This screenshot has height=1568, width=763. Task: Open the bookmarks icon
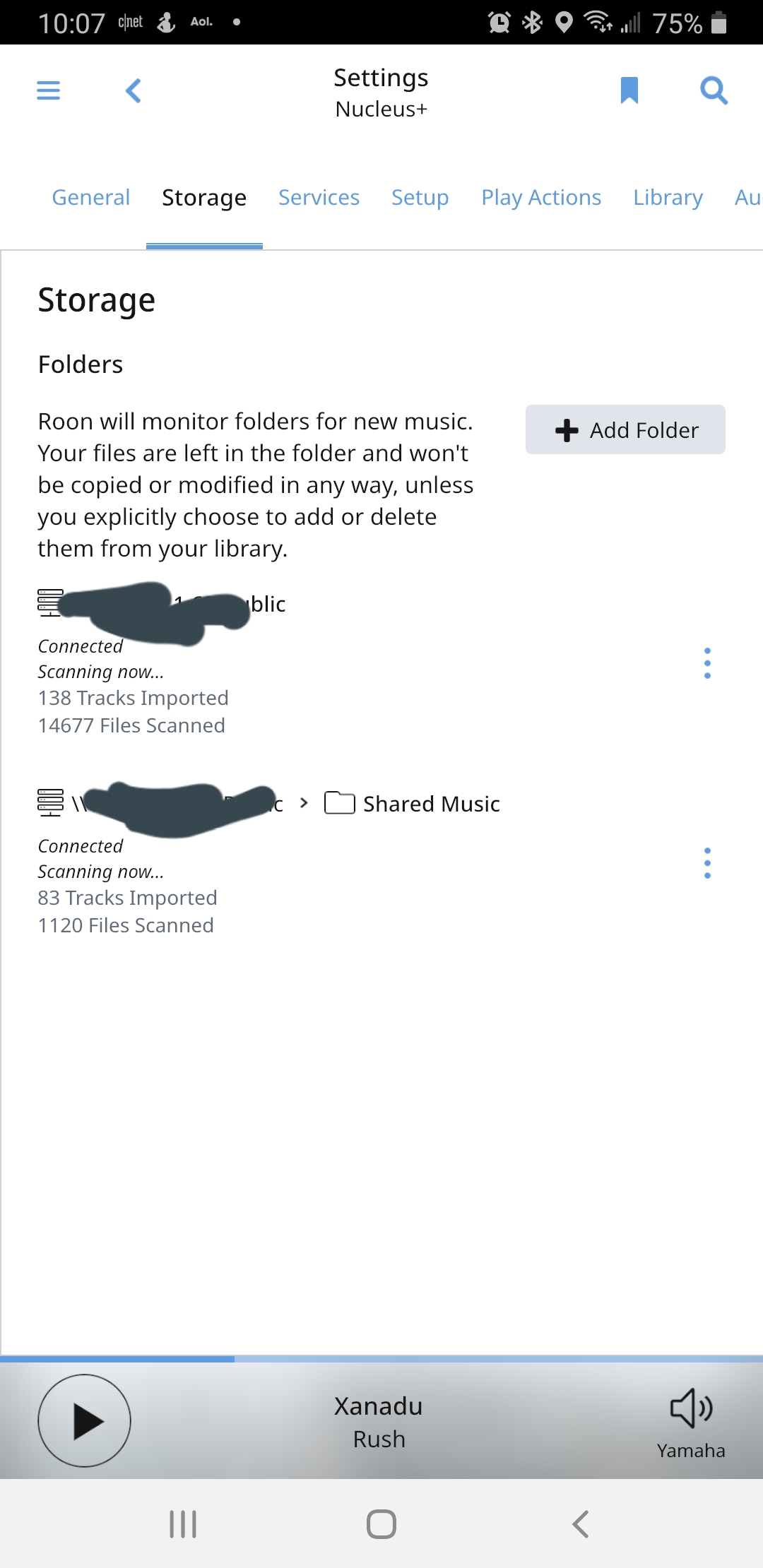[629, 90]
